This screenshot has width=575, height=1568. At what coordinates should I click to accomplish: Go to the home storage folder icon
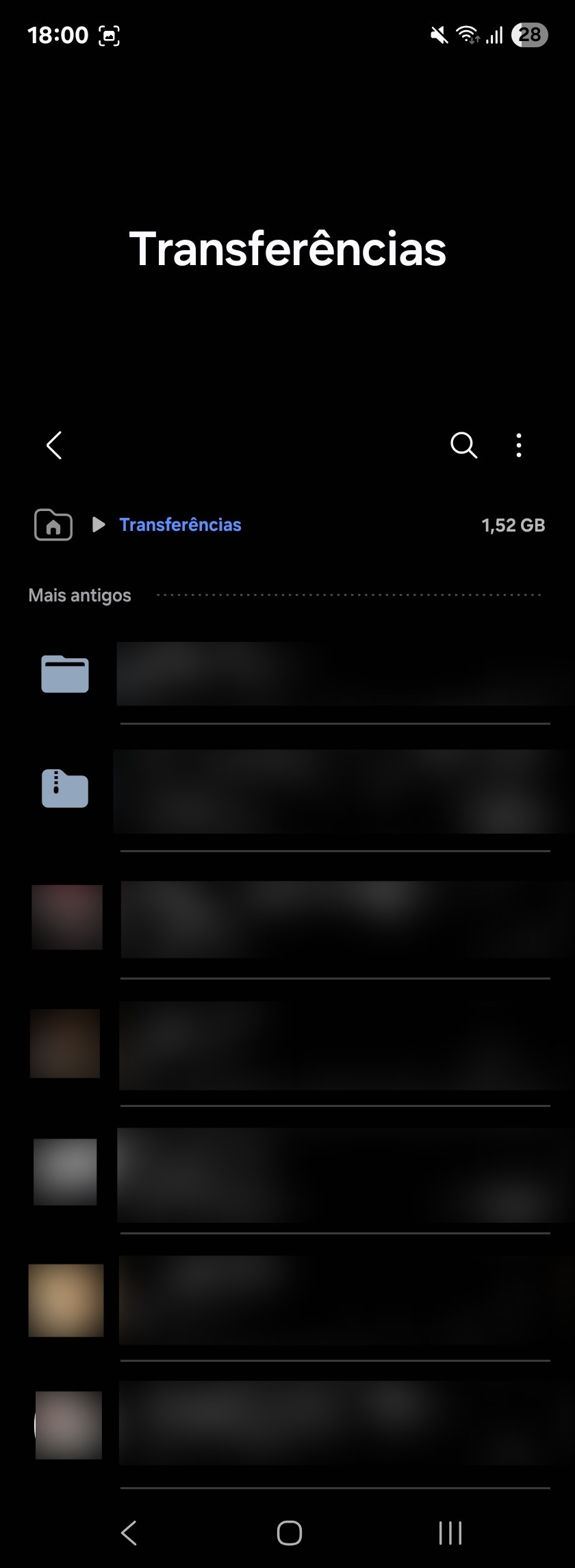(53, 525)
